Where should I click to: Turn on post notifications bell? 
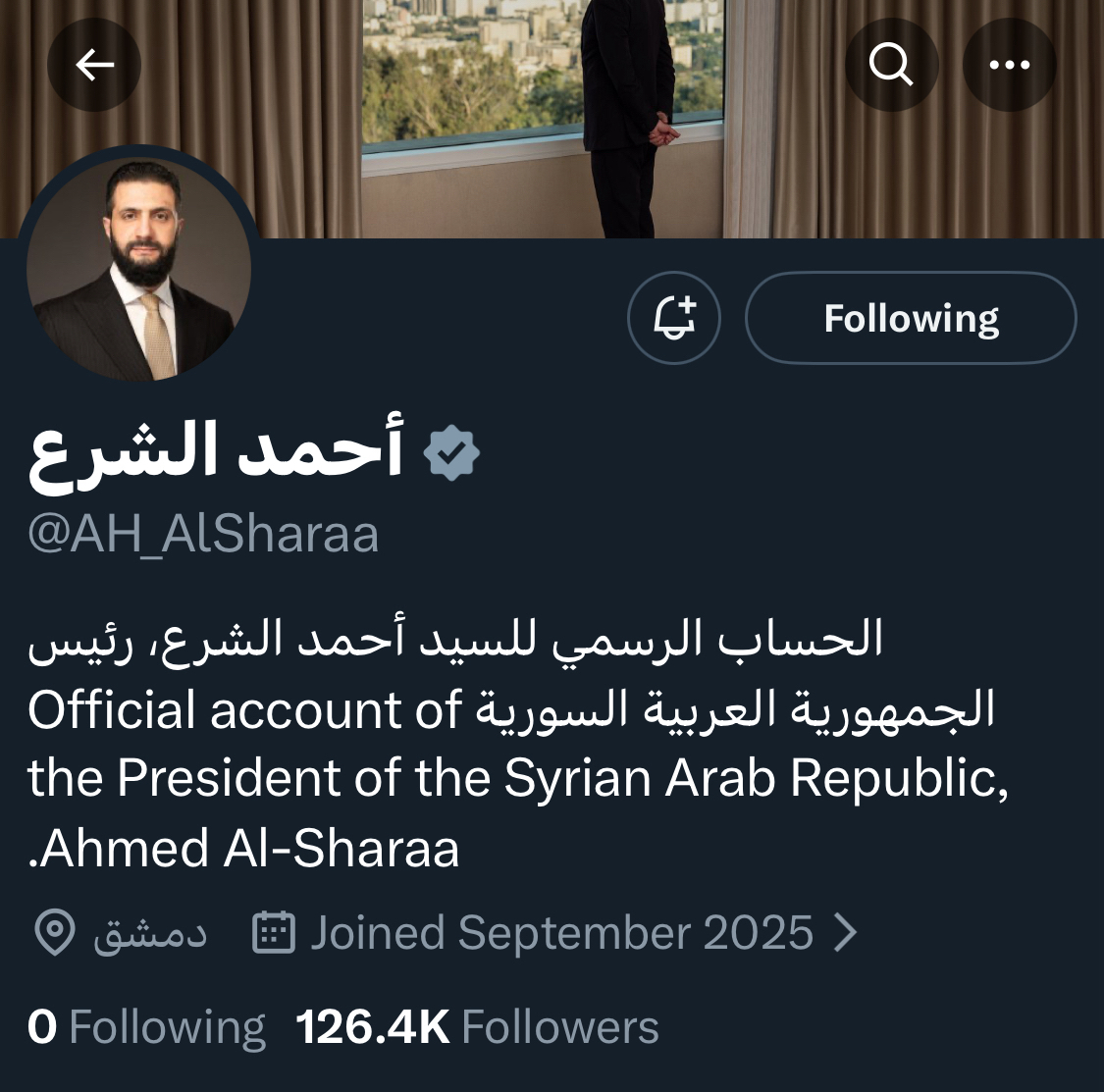coord(674,318)
